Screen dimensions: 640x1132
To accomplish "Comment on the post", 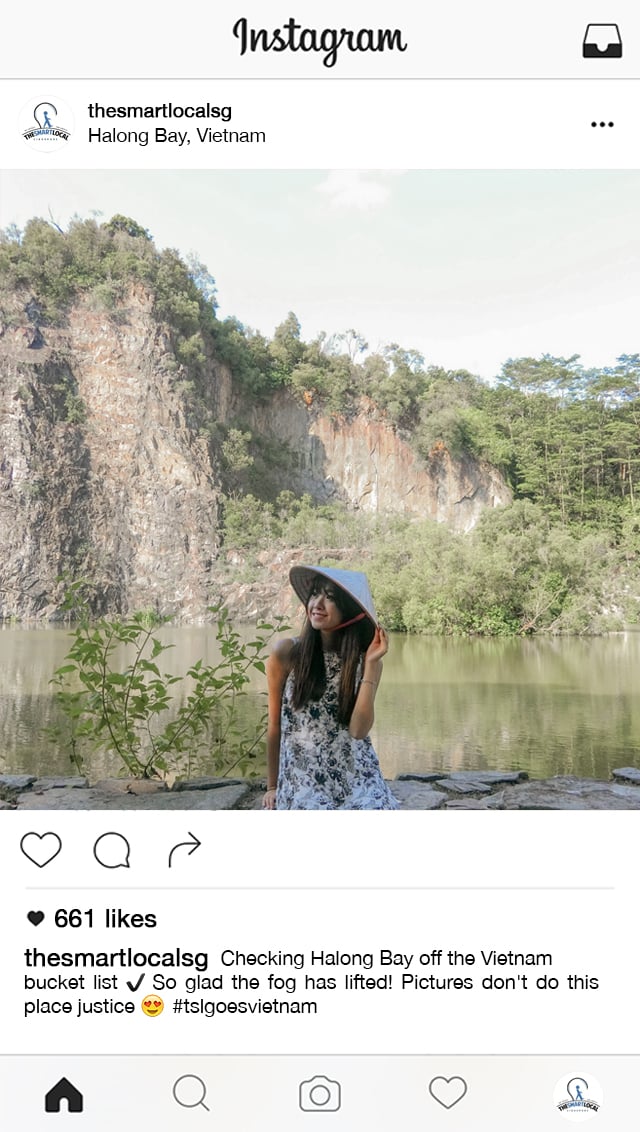I will coord(112,850).
